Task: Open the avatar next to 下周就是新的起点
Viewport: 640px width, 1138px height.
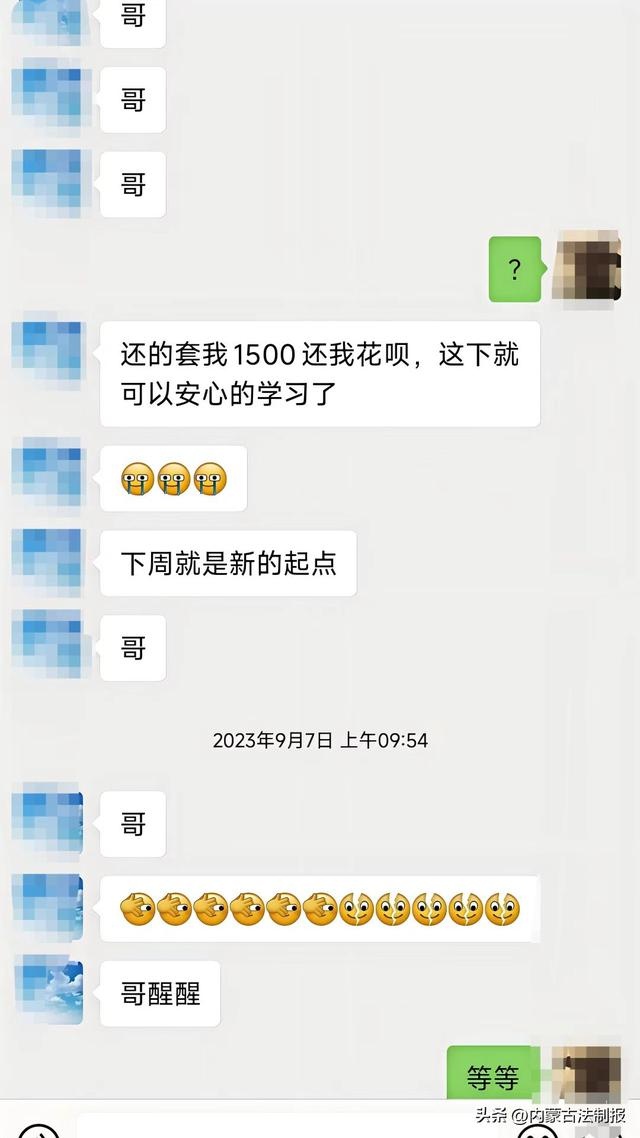Action: (51, 563)
